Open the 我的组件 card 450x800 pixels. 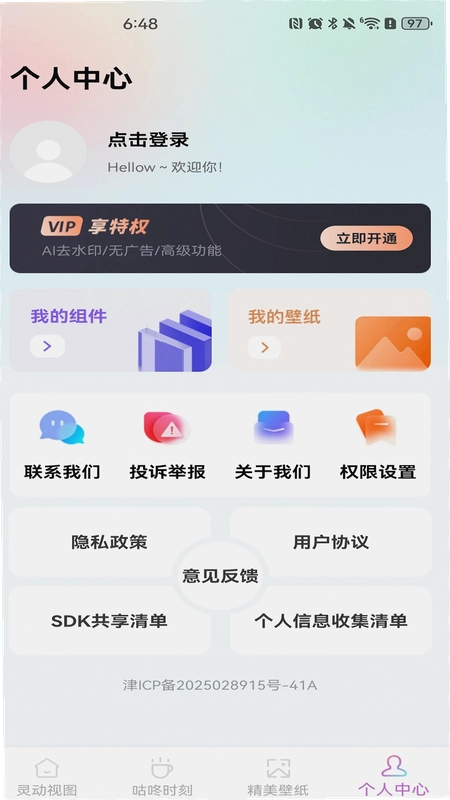(x=111, y=330)
